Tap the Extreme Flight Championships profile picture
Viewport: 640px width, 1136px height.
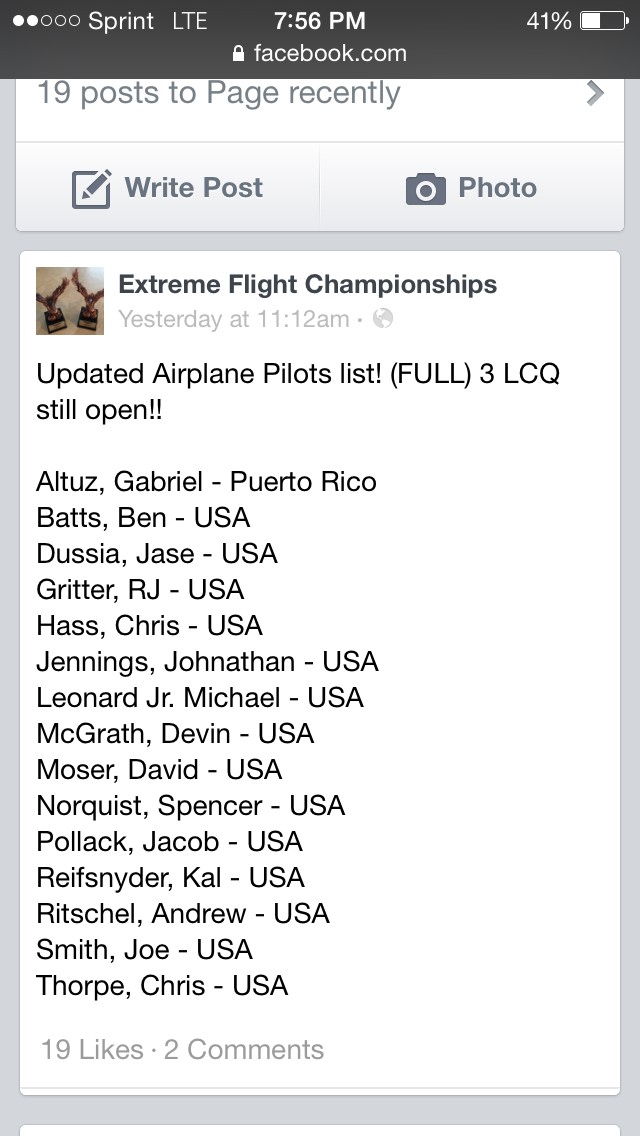point(70,301)
